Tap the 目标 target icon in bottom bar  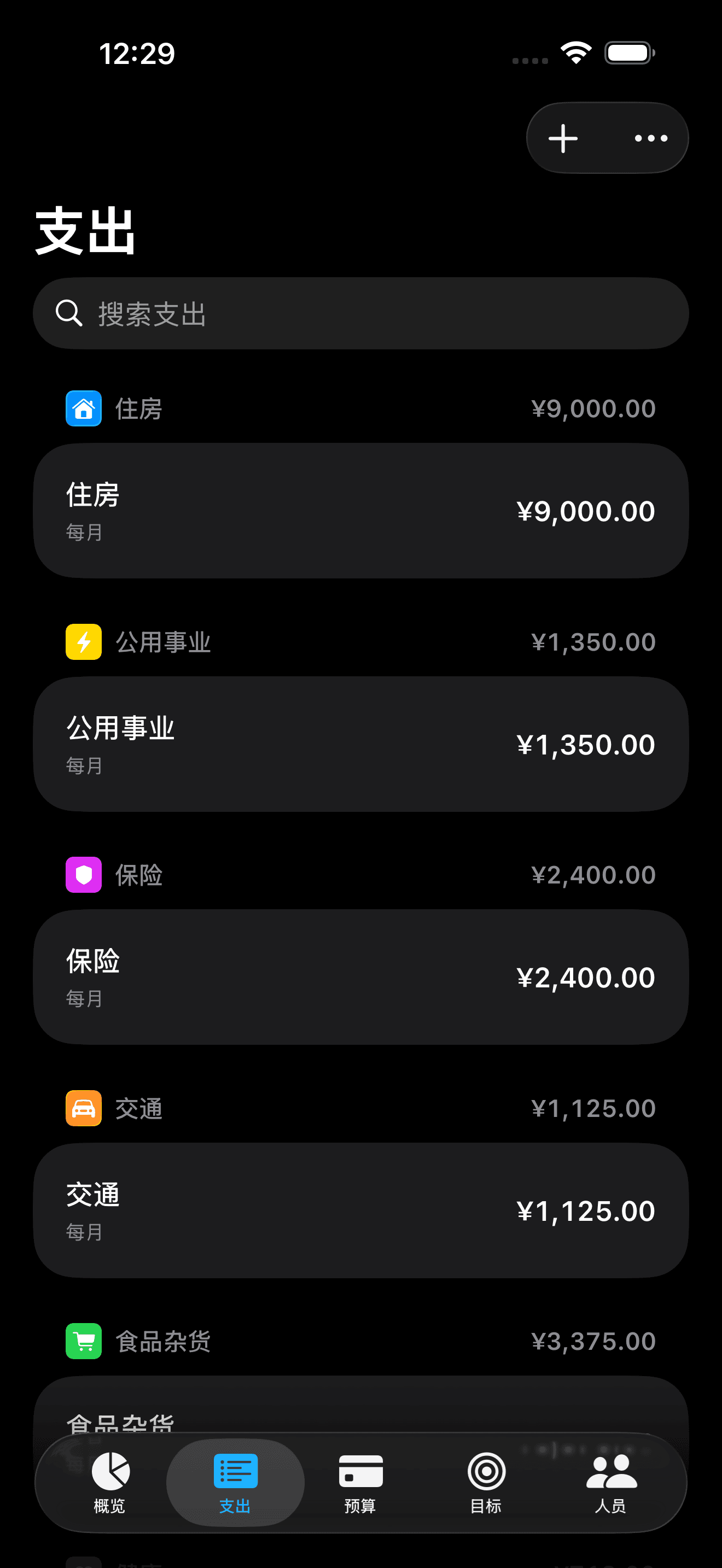click(x=485, y=1476)
